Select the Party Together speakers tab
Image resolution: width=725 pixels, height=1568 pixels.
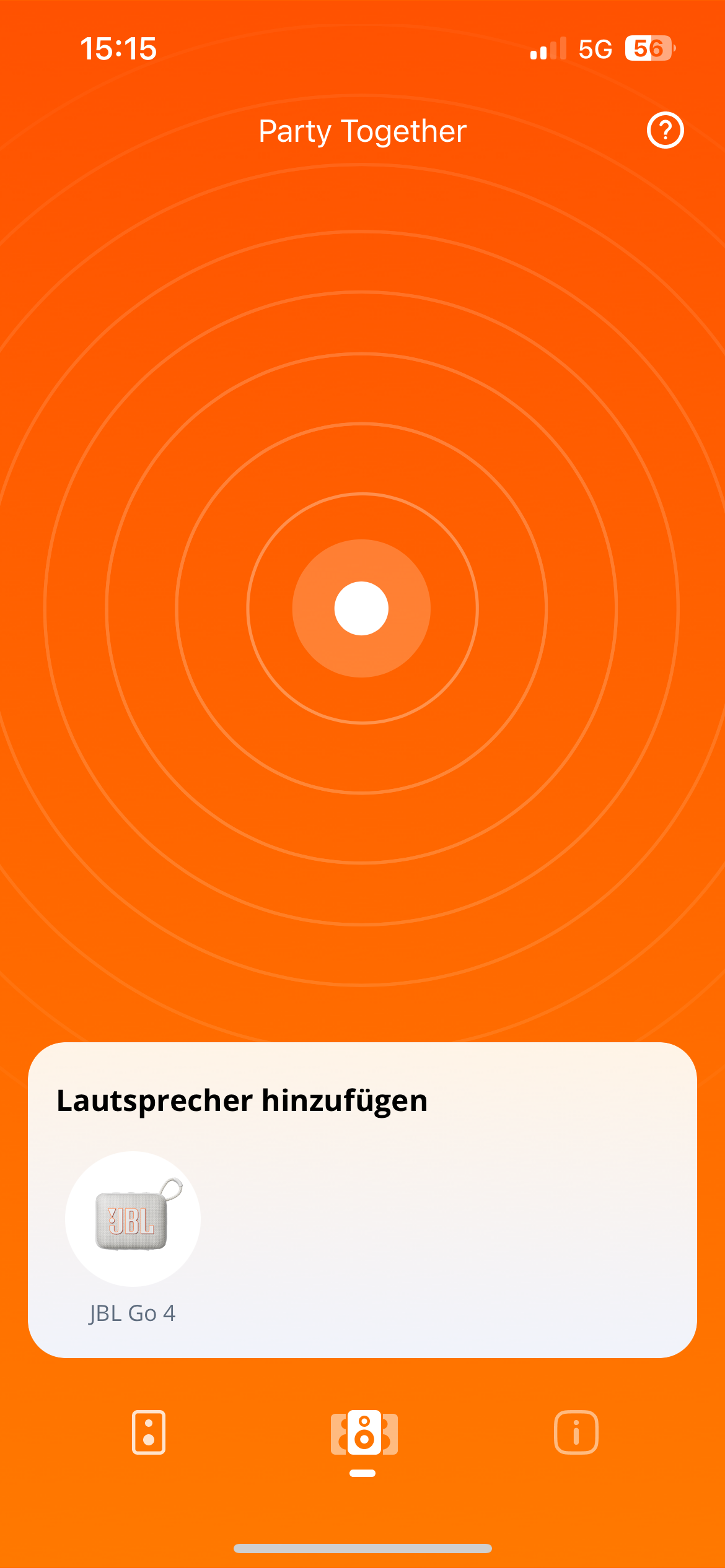pyautogui.click(x=364, y=1433)
